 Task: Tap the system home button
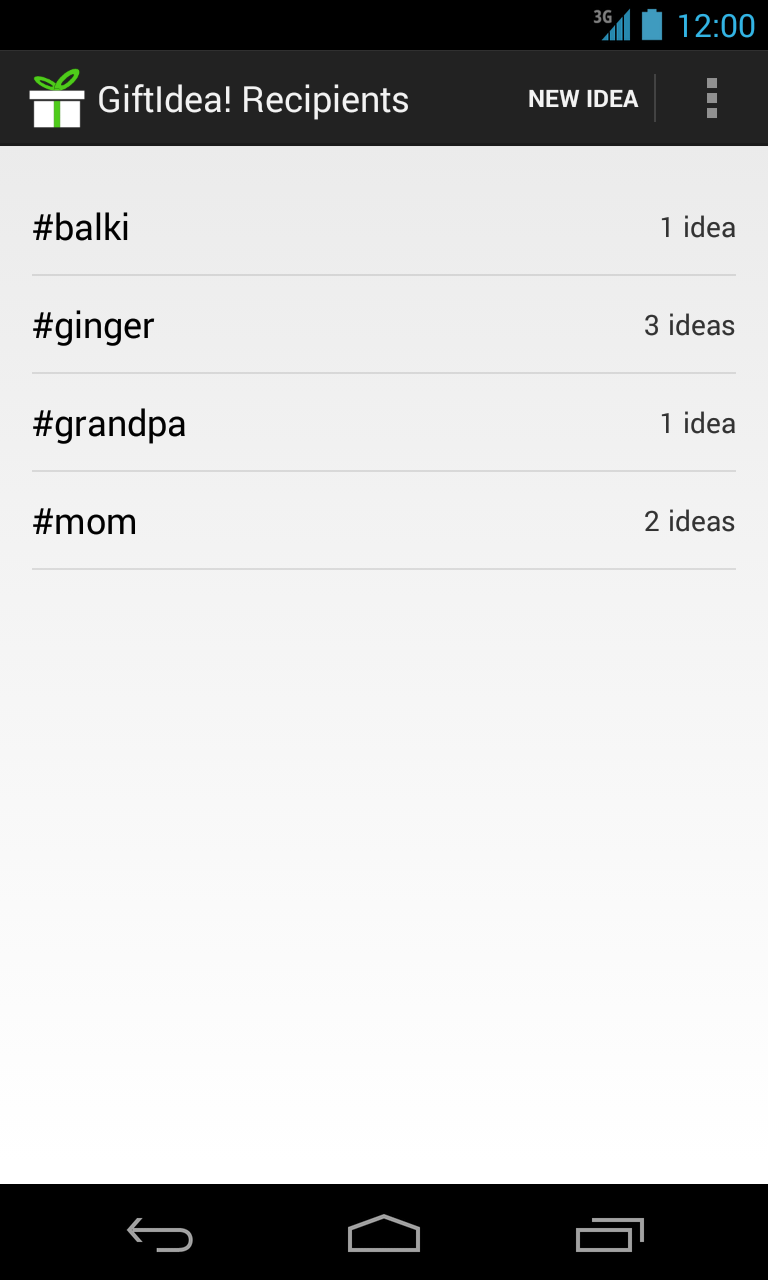click(384, 1234)
